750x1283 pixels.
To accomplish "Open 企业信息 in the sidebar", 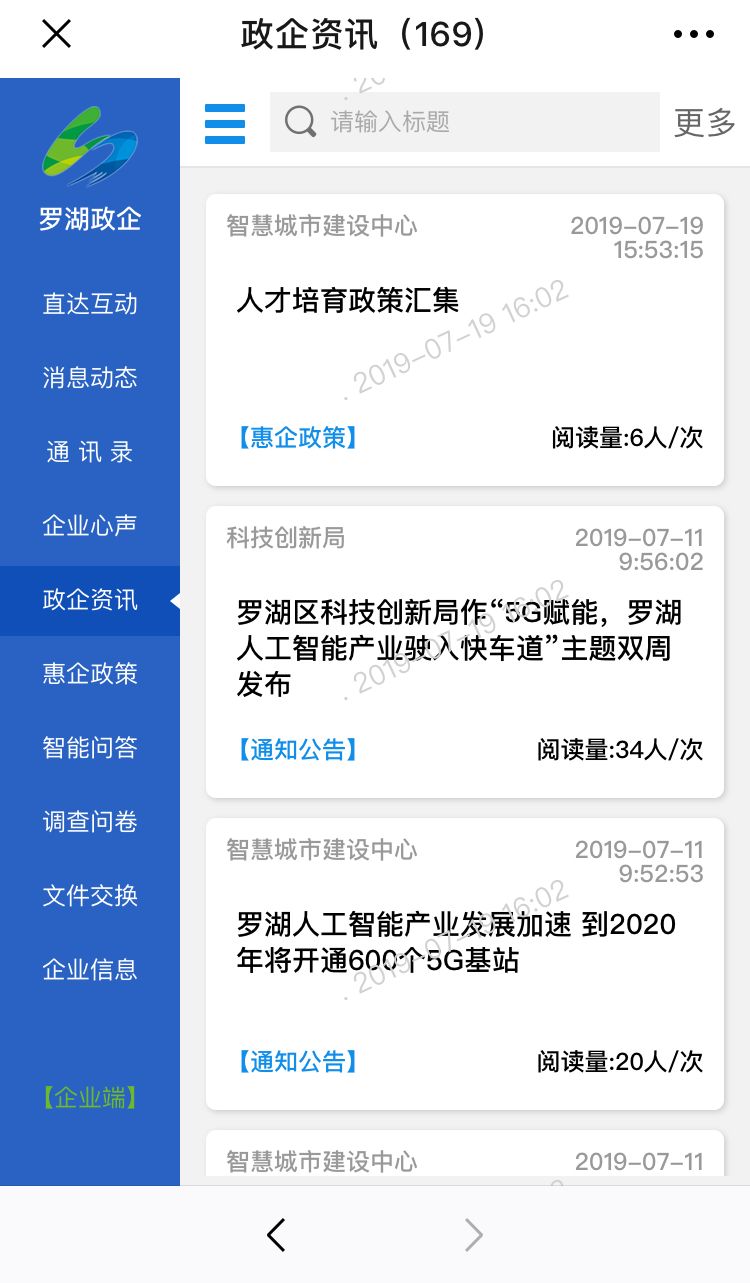I will 90,970.
